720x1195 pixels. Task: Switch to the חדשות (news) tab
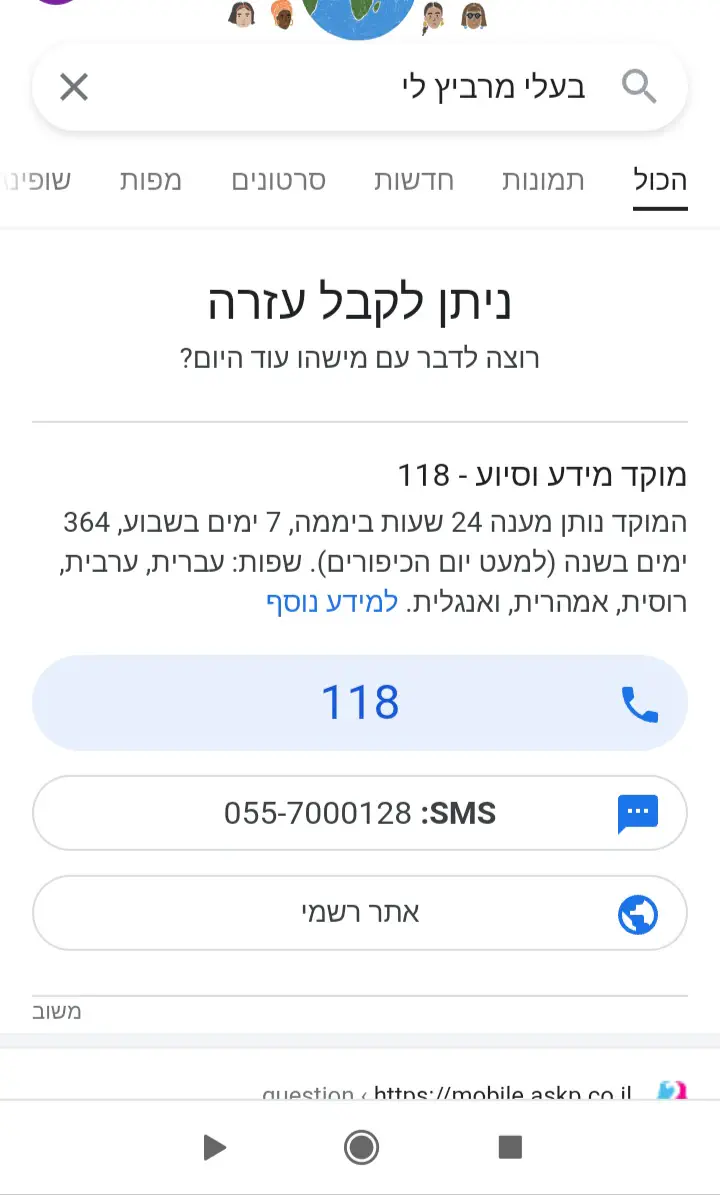414,181
